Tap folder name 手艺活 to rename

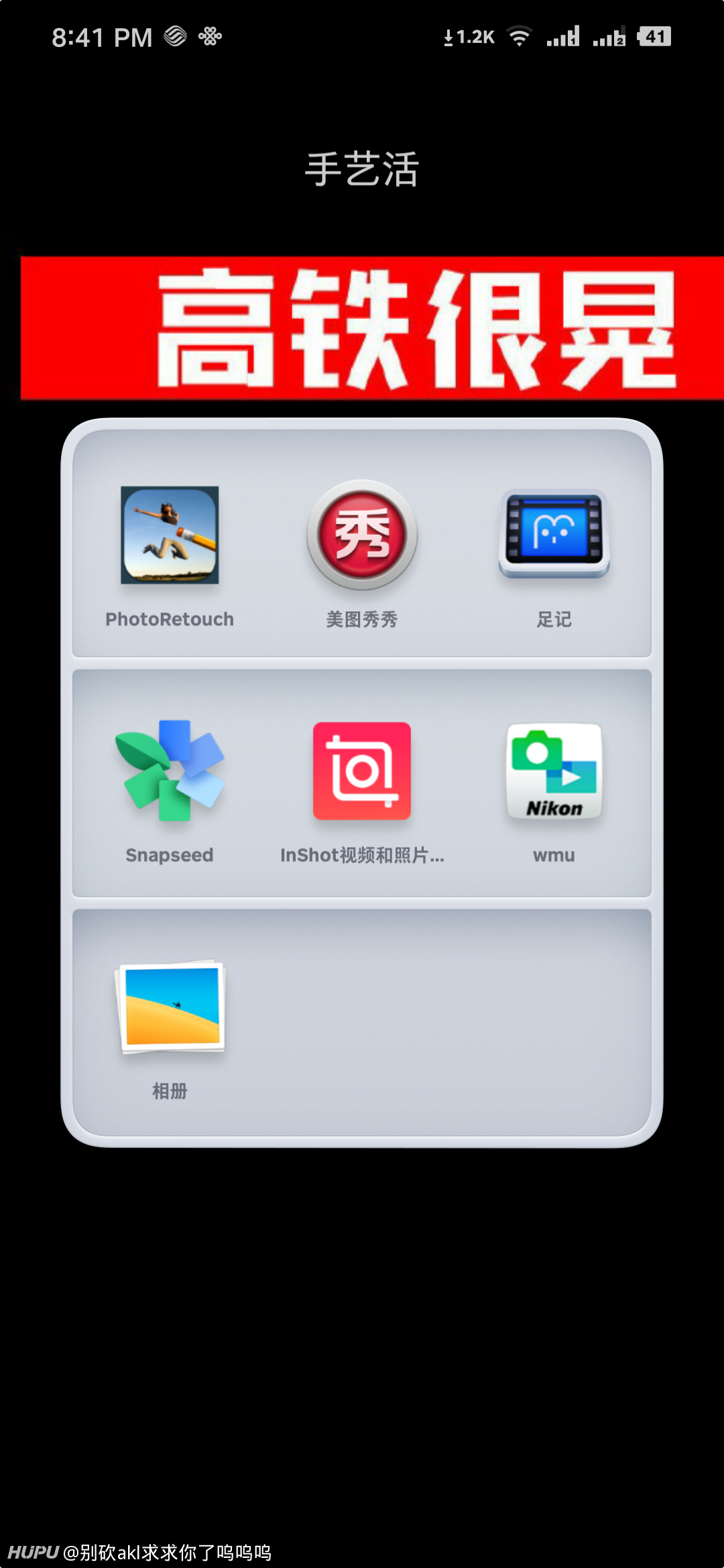pos(362,169)
